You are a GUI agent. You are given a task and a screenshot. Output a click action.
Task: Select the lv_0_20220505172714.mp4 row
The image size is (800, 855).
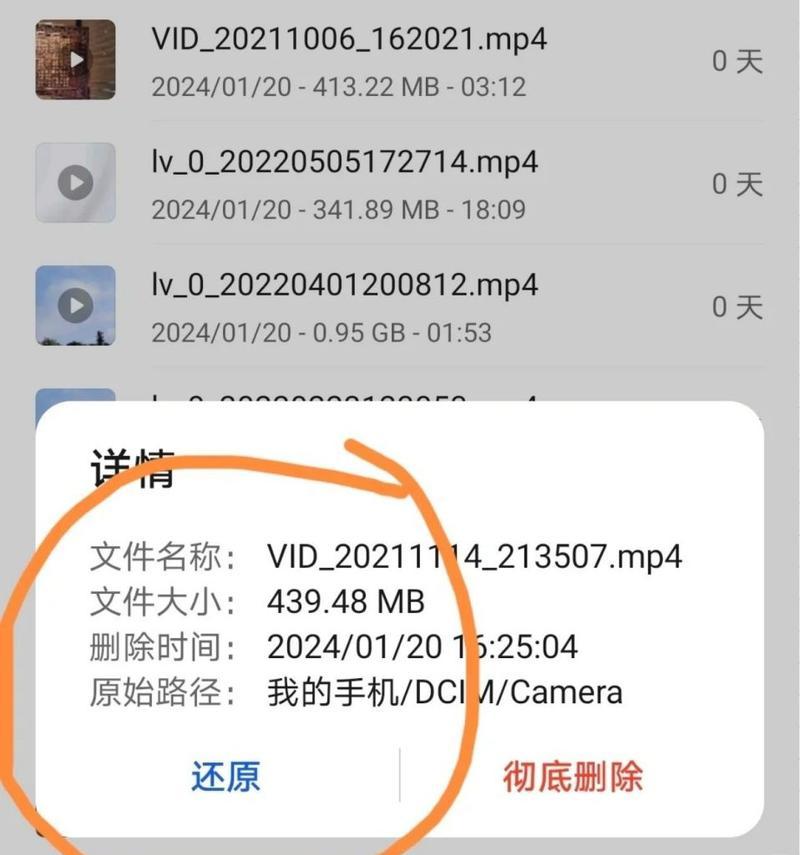345,184
